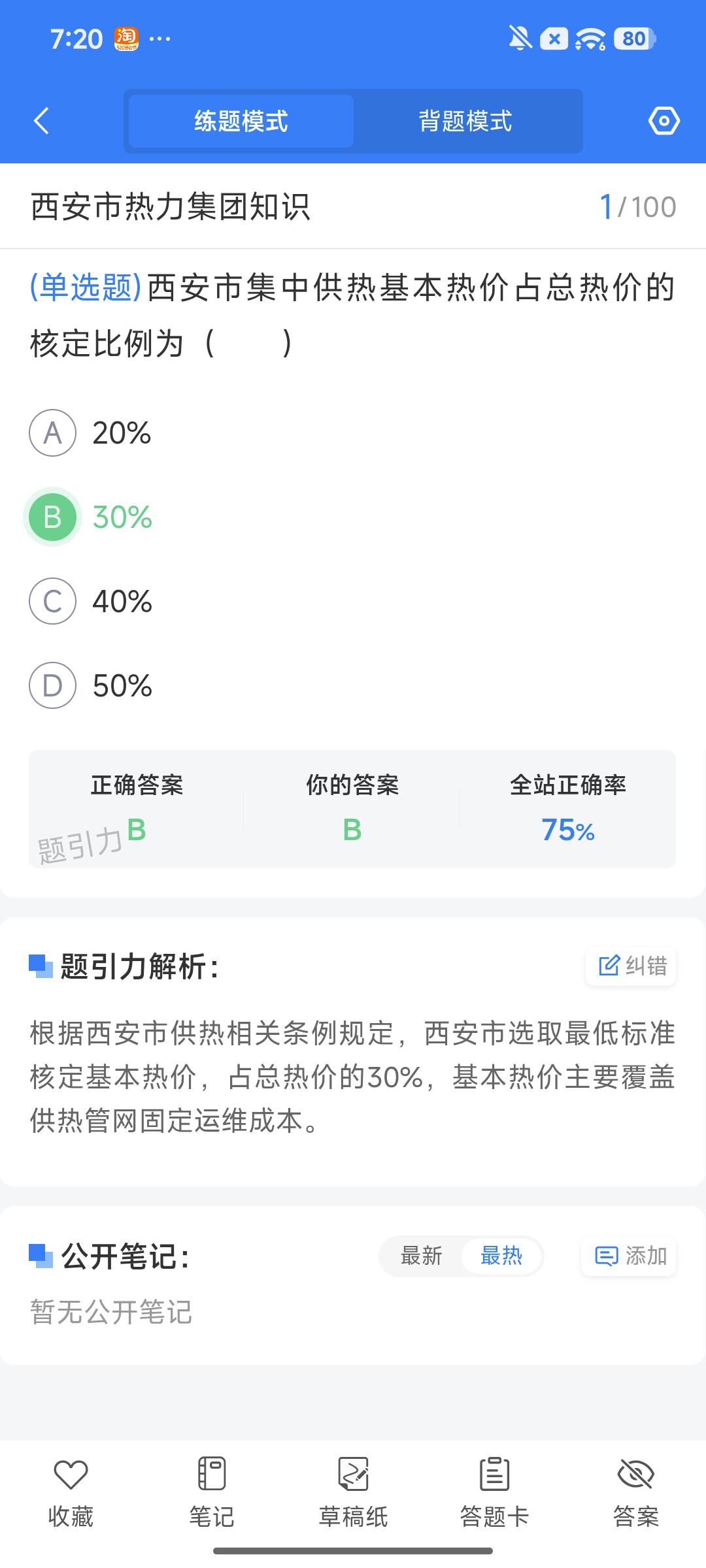Switch to 背题模式 tab
Screen dimensions: 706x1568
(x=465, y=121)
